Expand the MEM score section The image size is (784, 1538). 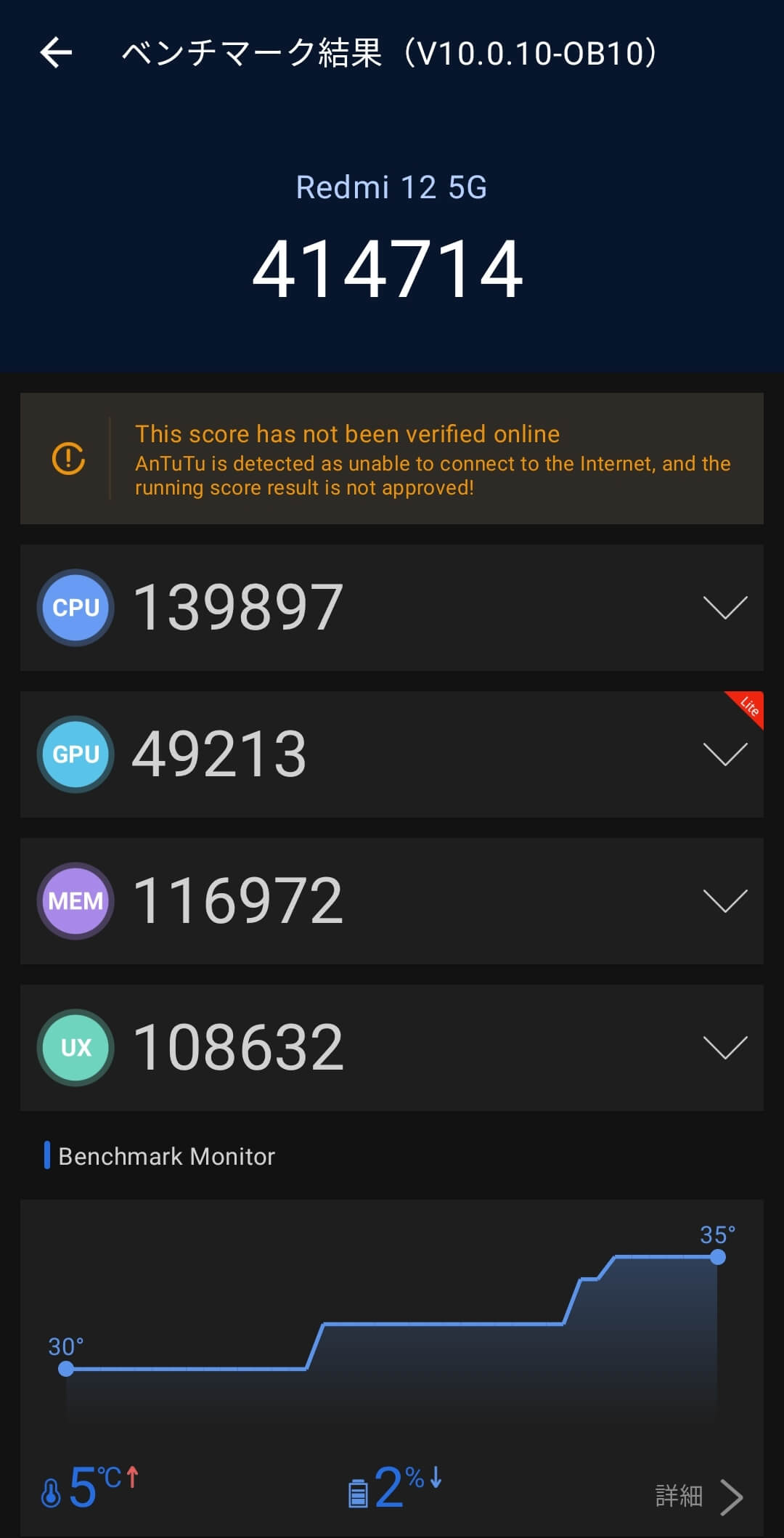(392, 900)
